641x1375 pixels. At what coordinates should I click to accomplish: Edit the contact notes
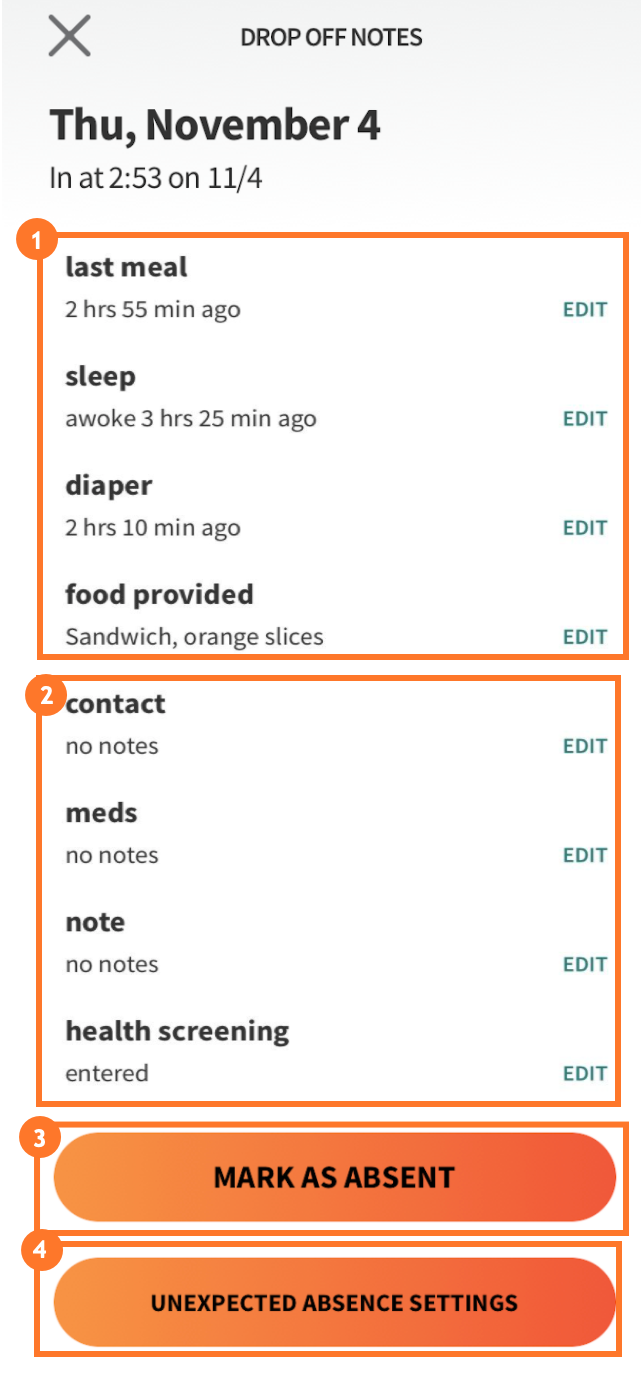click(585, 745)
